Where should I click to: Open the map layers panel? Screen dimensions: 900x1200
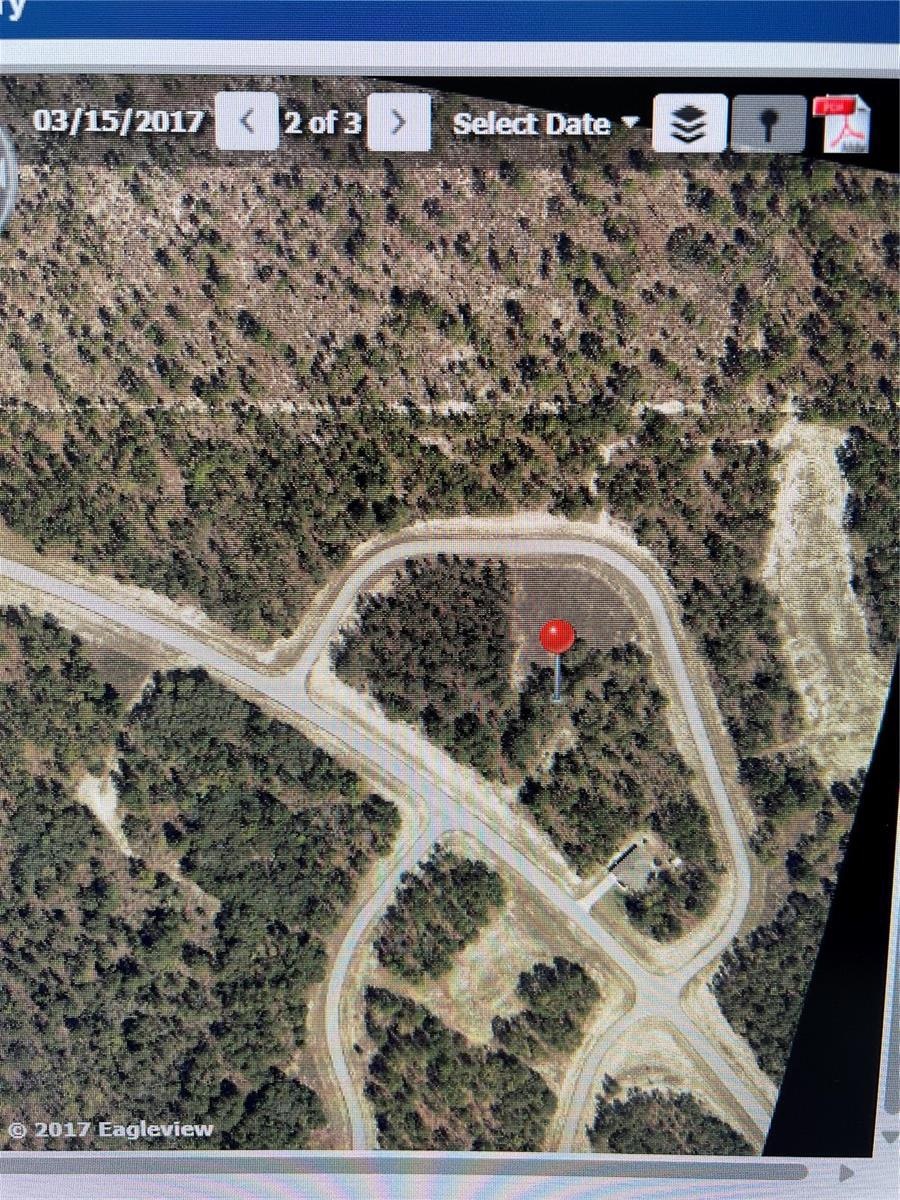coord(689,124)
